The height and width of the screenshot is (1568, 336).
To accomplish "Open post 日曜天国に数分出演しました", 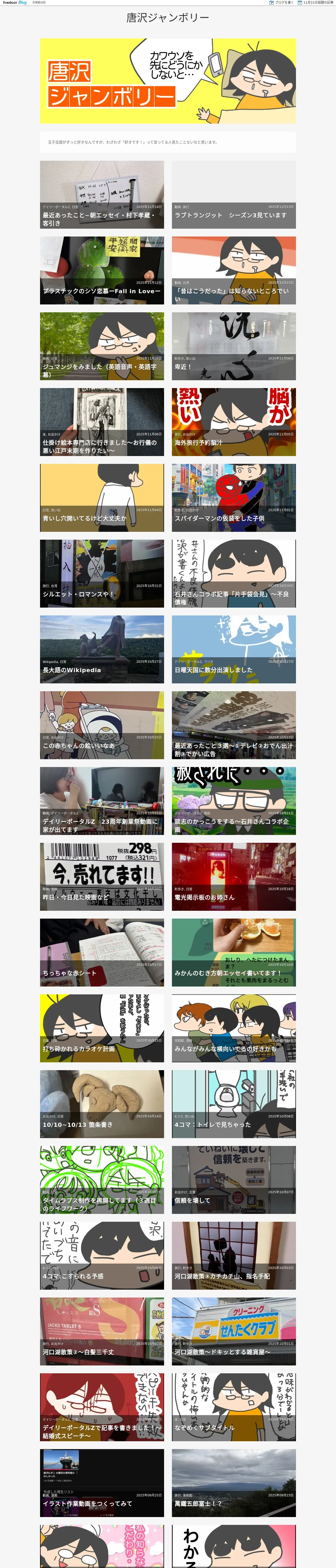I will [234, 649].
